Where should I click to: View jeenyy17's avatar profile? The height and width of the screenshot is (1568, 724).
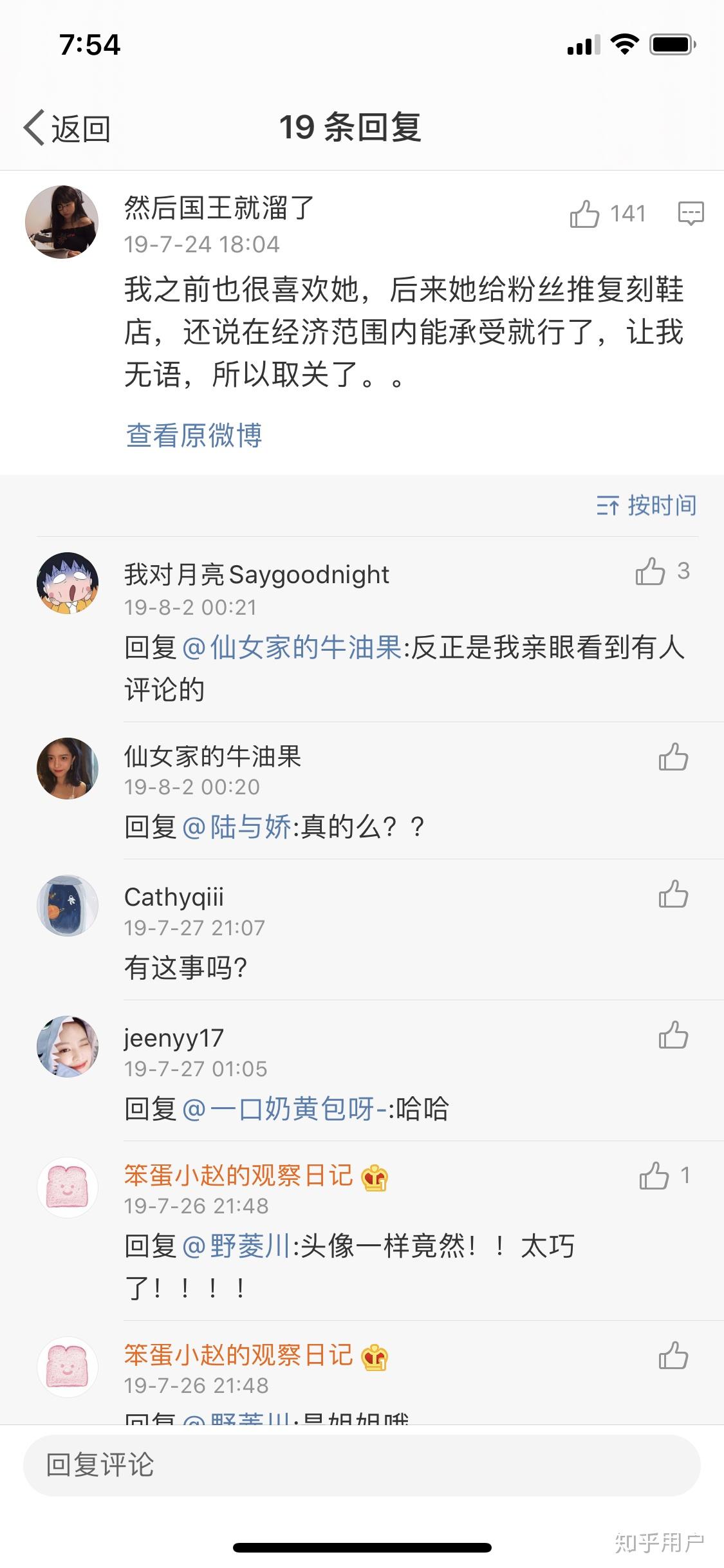point(68,1047)
